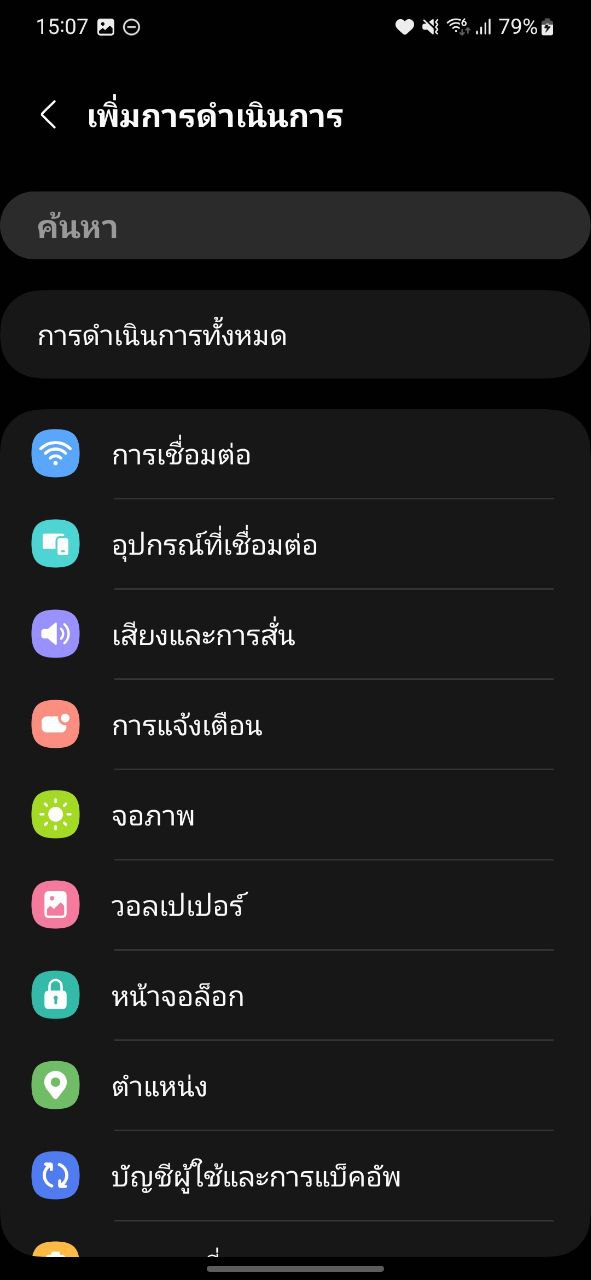Tap the ตำแหน่ง row
The width and height of the screenshot is (591, 1280).
coord(295,1085)
